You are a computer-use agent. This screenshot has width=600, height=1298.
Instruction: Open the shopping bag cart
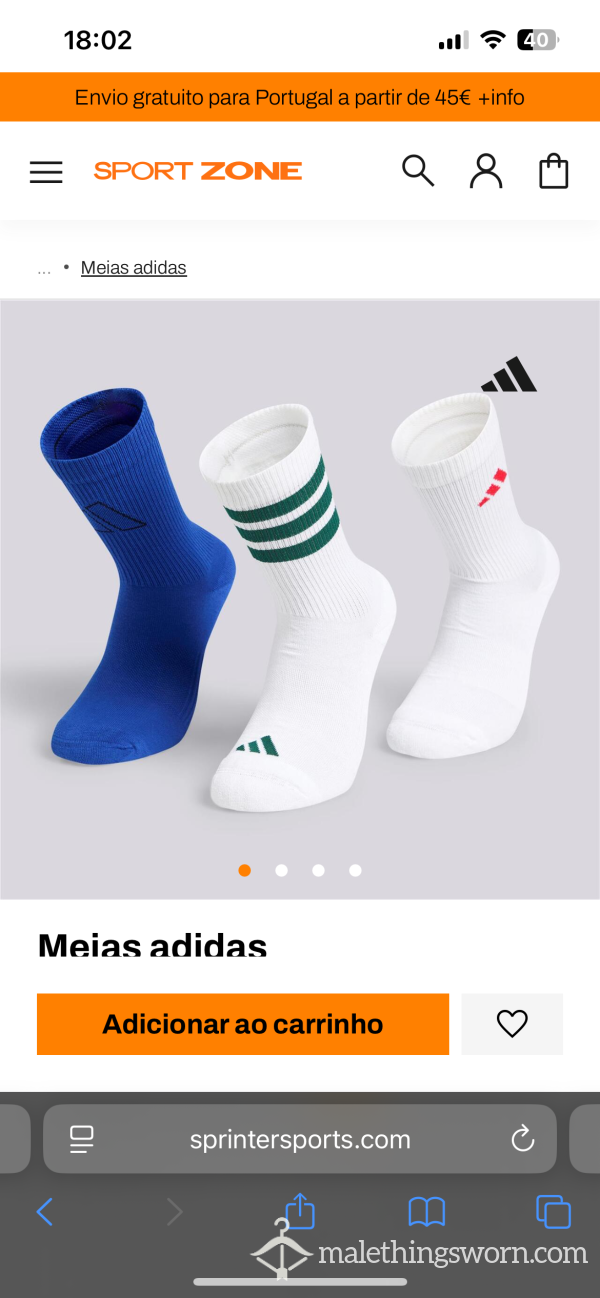pos(554,172)
